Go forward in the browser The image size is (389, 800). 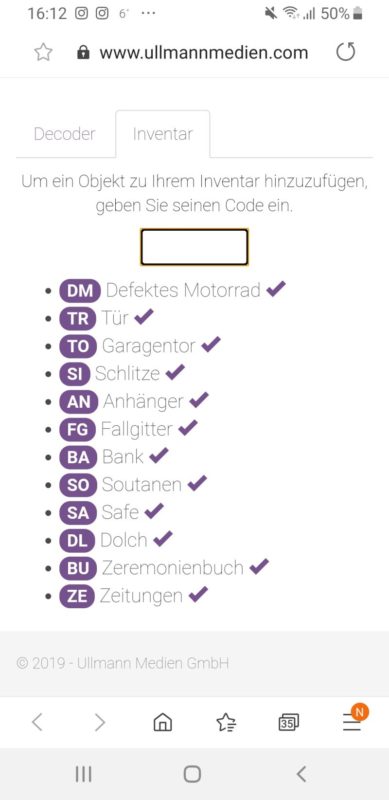pos(100,722)
